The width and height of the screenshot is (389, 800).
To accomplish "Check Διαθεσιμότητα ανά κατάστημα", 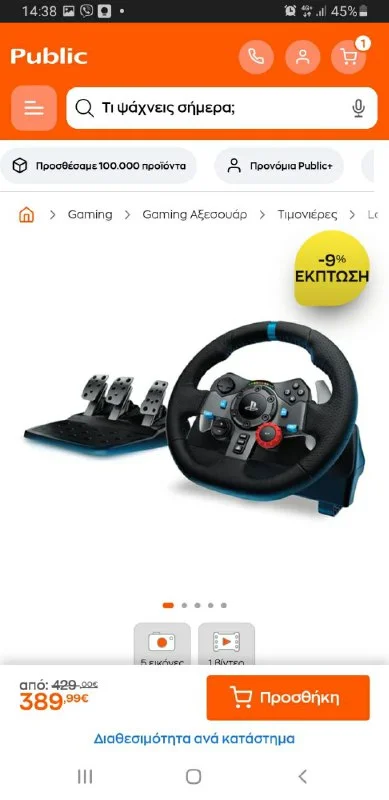I will (194, 738).
